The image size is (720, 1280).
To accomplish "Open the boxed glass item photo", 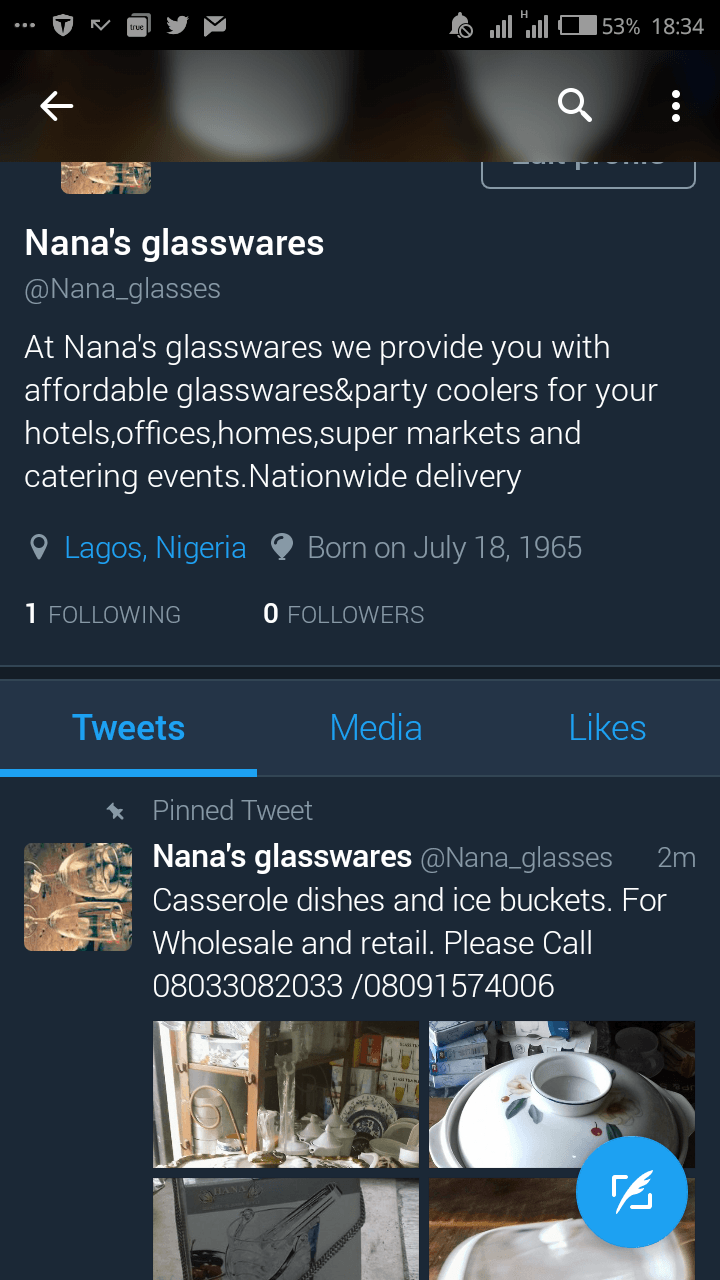I will pos(286,1230).
